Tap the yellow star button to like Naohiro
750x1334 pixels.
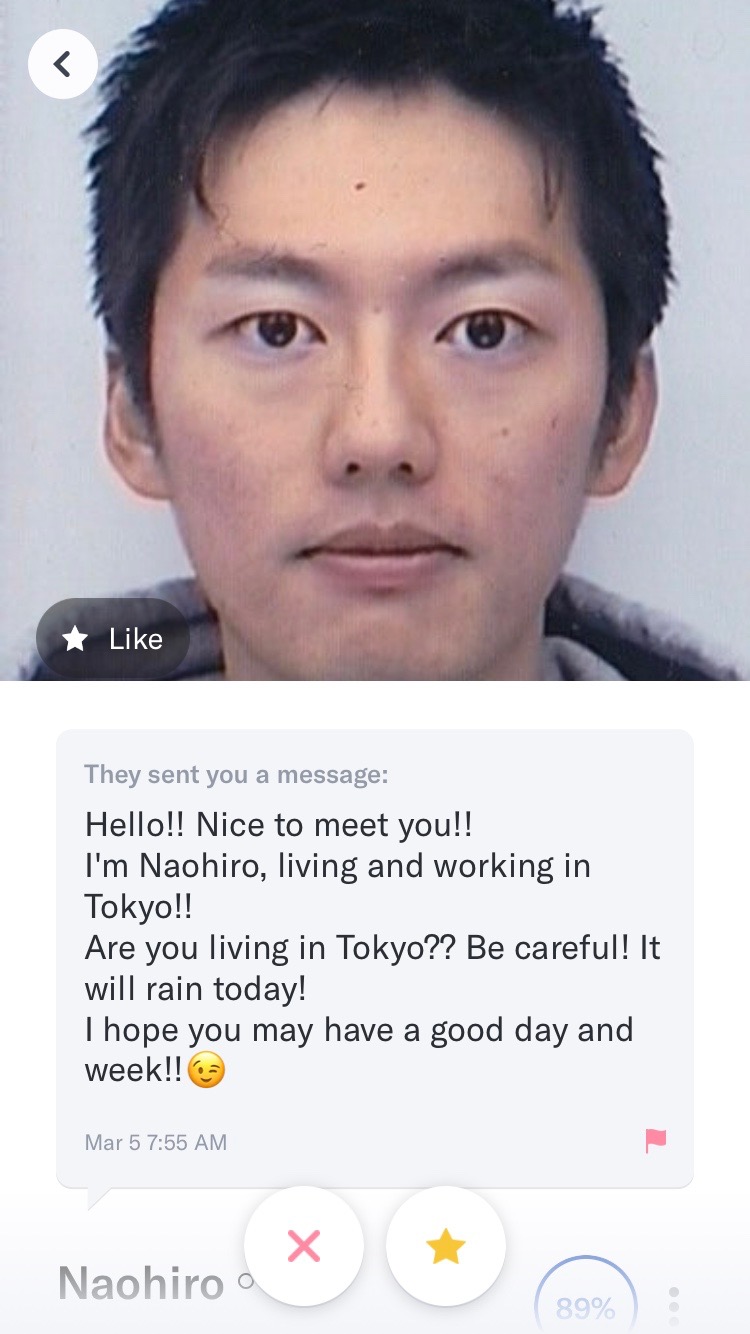(x=446, y=1245)
